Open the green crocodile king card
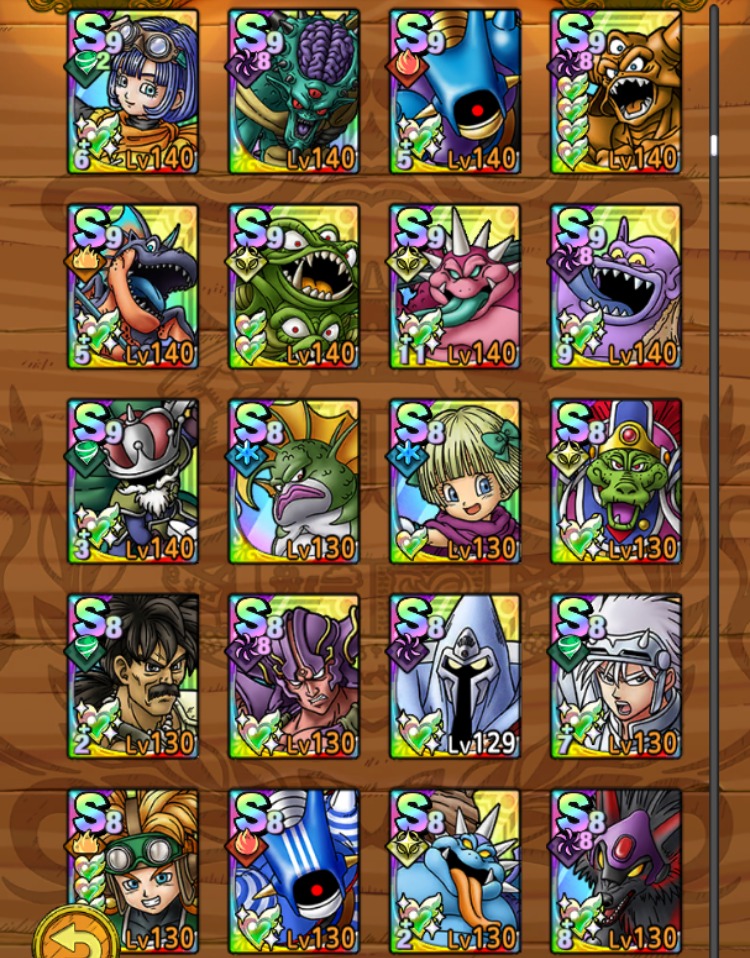750x958 pixels. pos(616,481)
